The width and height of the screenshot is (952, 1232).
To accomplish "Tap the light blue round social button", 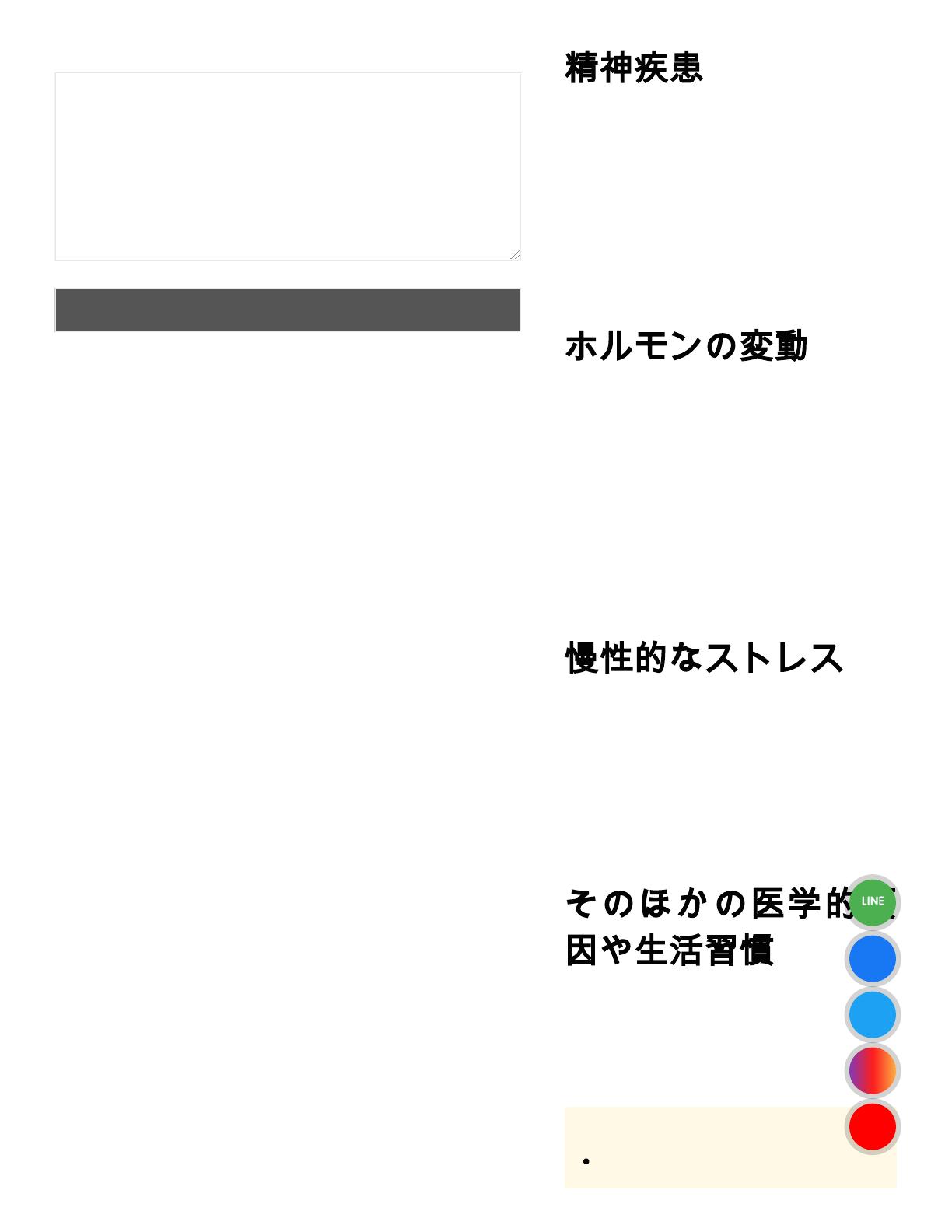I will [873, 1014].
